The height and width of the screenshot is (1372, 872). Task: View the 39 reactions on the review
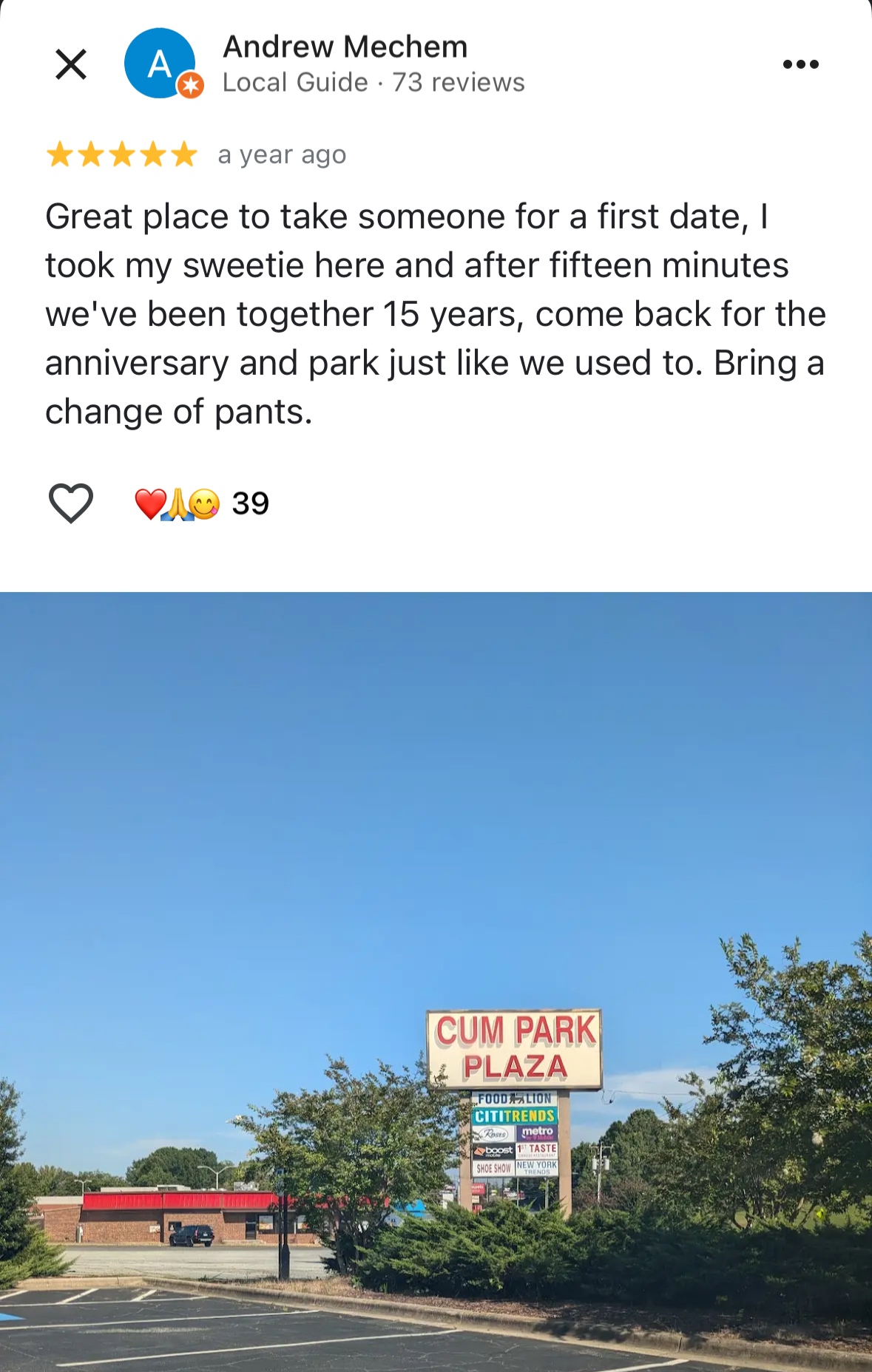(201, 504)
